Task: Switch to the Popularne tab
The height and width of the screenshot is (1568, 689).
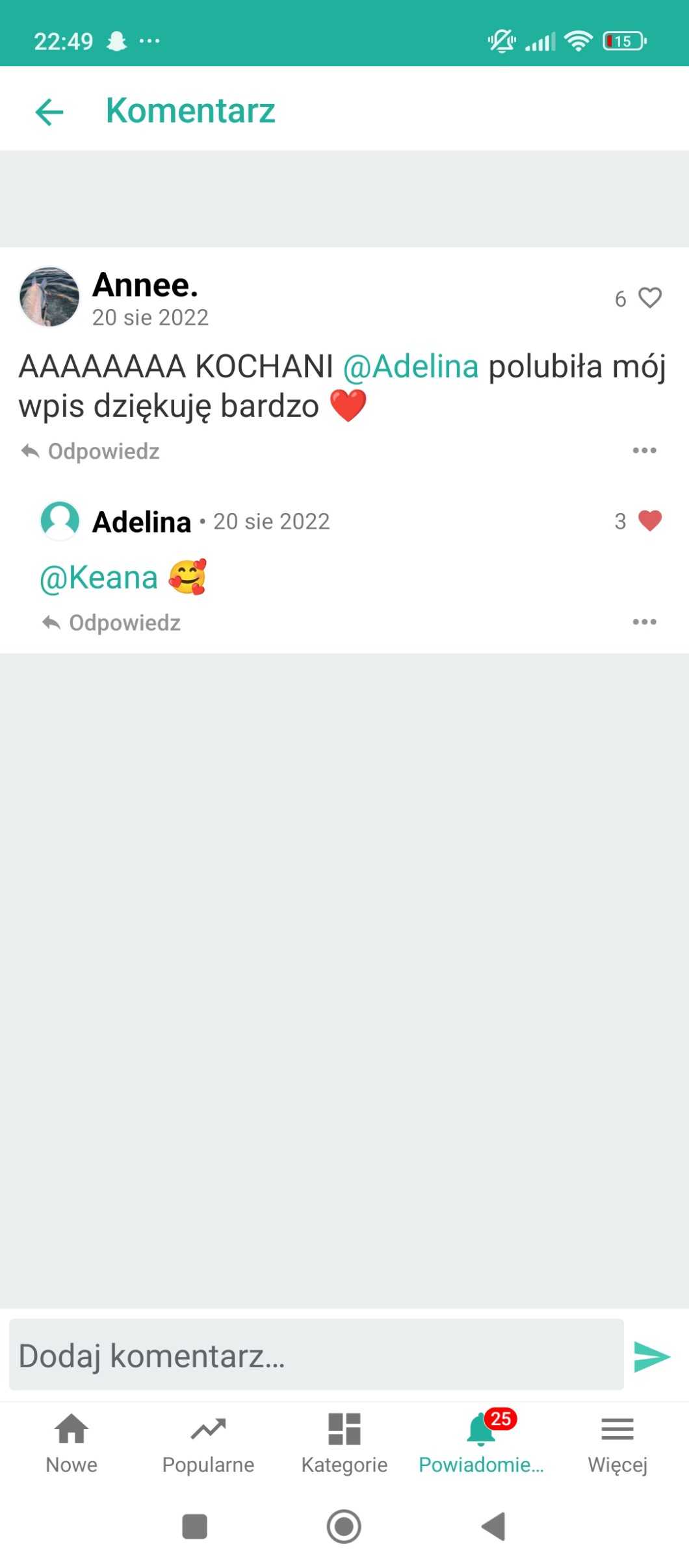Action: point(208,1443)
